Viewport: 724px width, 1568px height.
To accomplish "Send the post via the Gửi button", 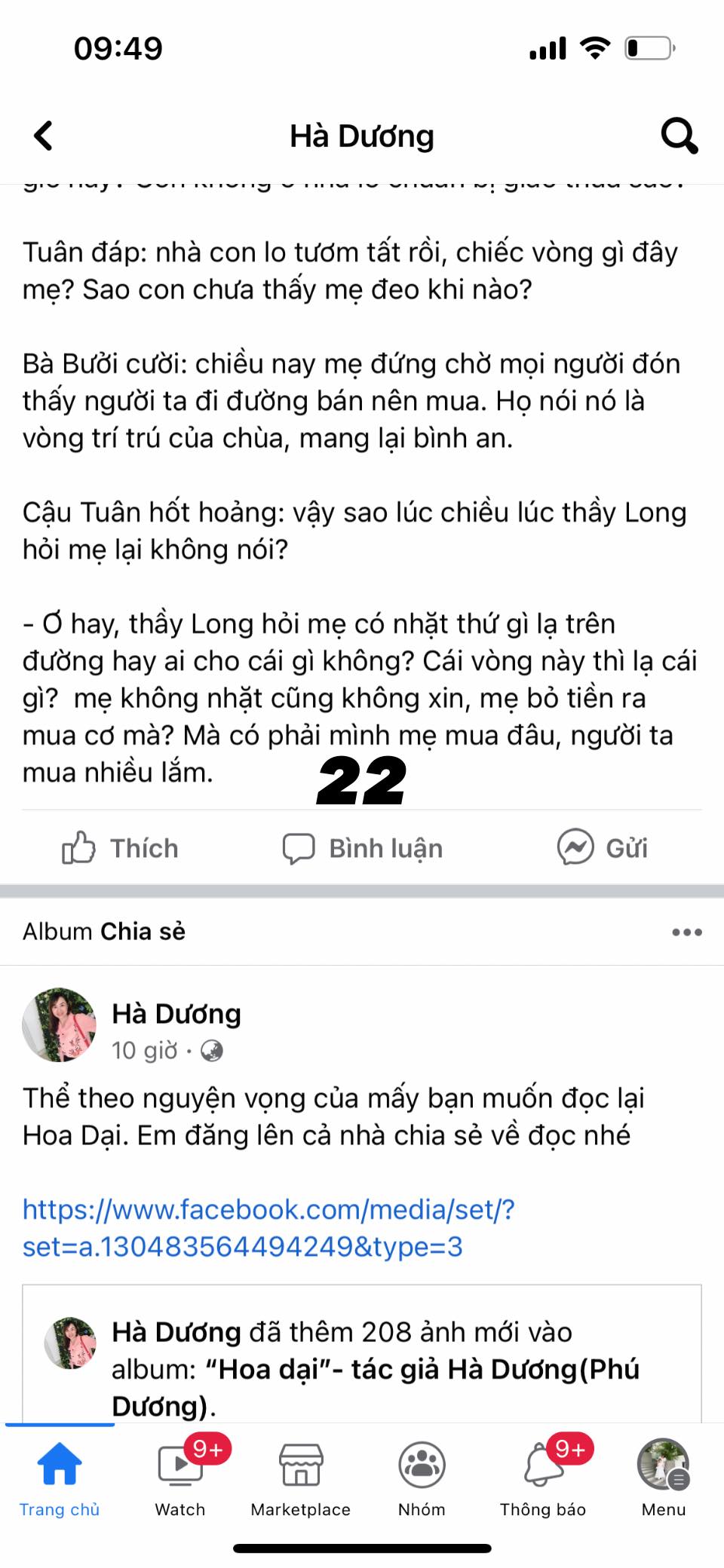I will [603, 848].
